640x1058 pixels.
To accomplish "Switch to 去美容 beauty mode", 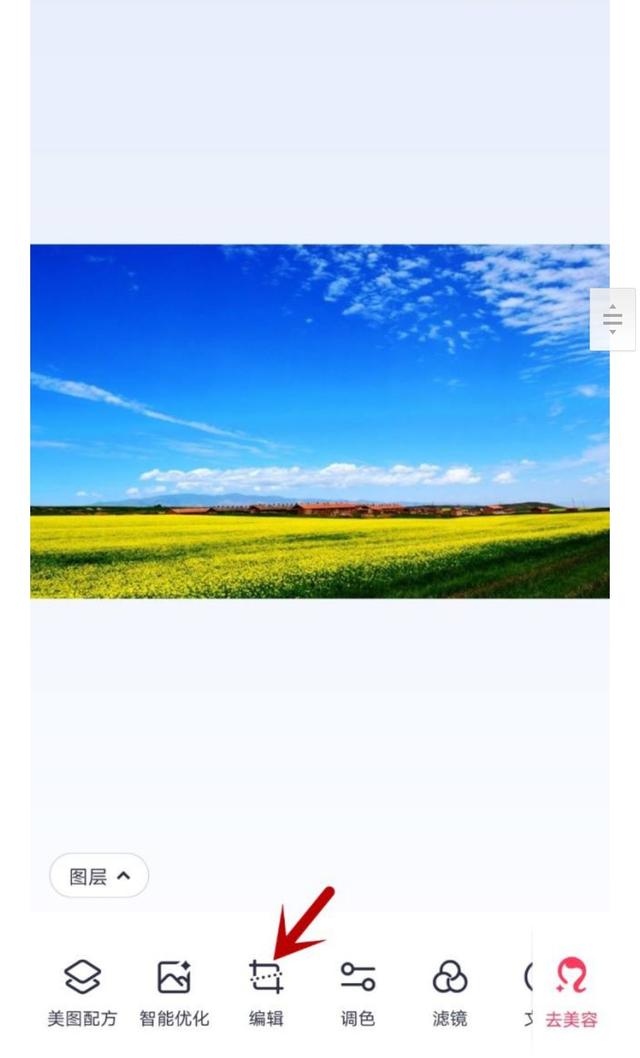I will click(x=571, y=991).
